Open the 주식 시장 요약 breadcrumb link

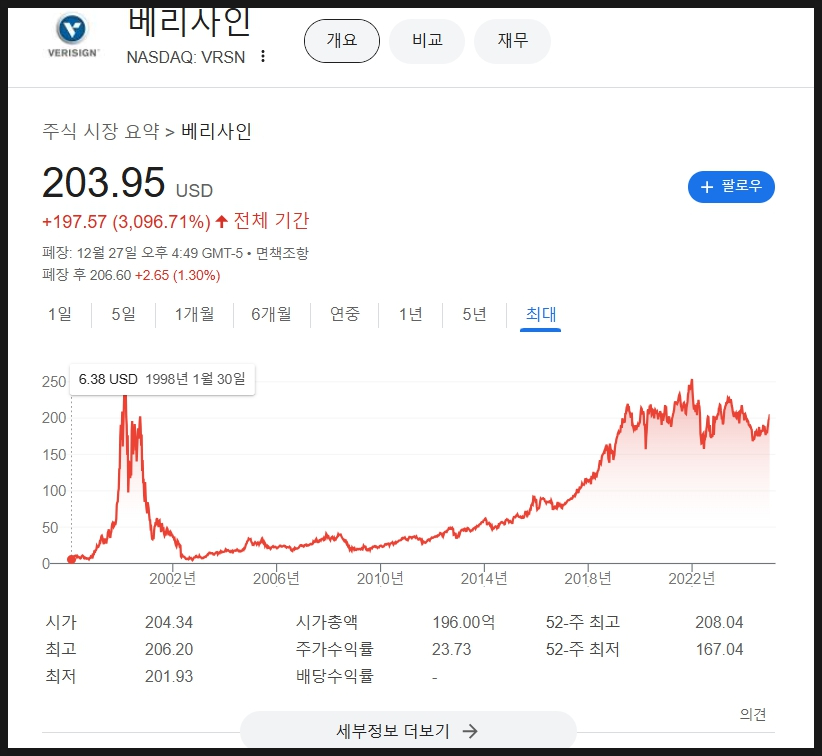pyautogui.click(x=100, y=131)
